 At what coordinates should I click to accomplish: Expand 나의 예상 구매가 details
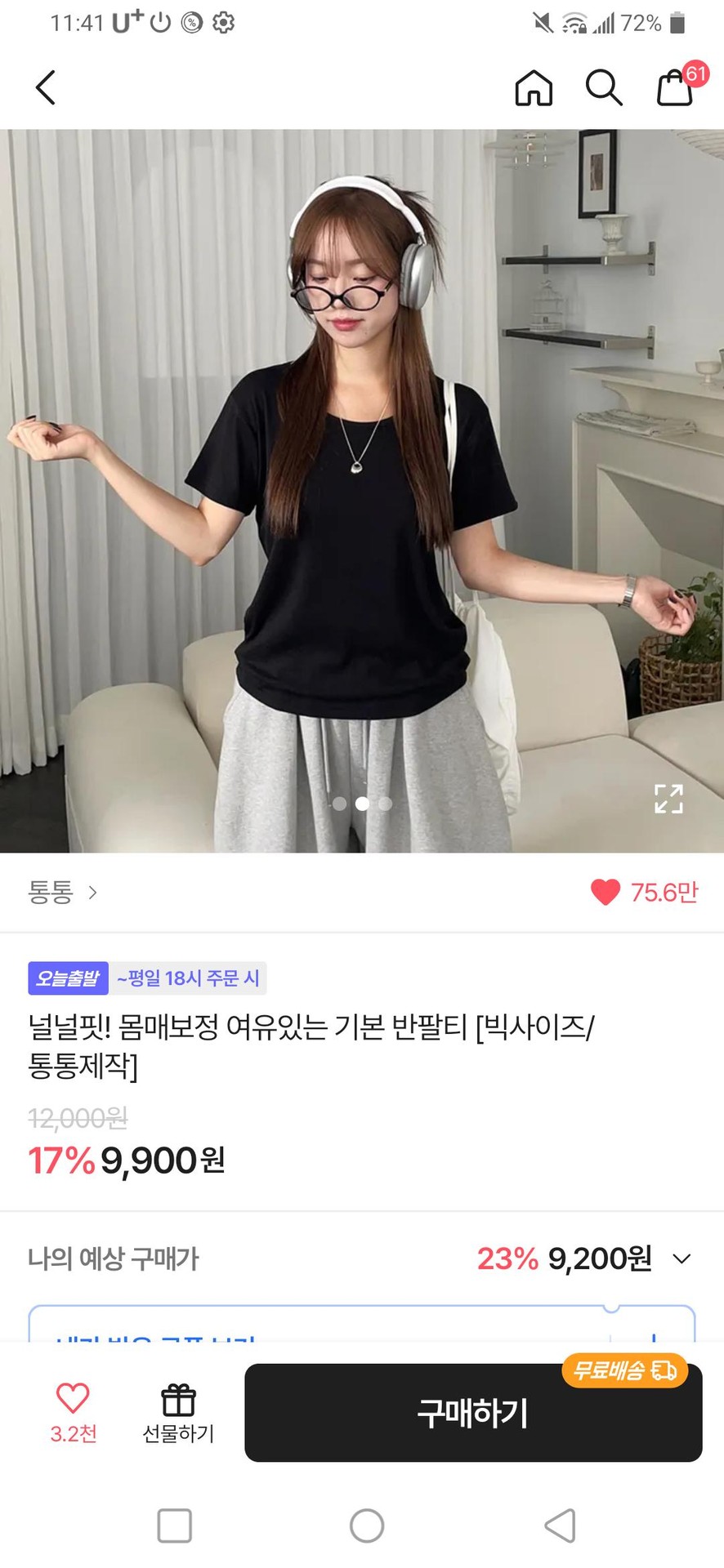pos(682,1258)
